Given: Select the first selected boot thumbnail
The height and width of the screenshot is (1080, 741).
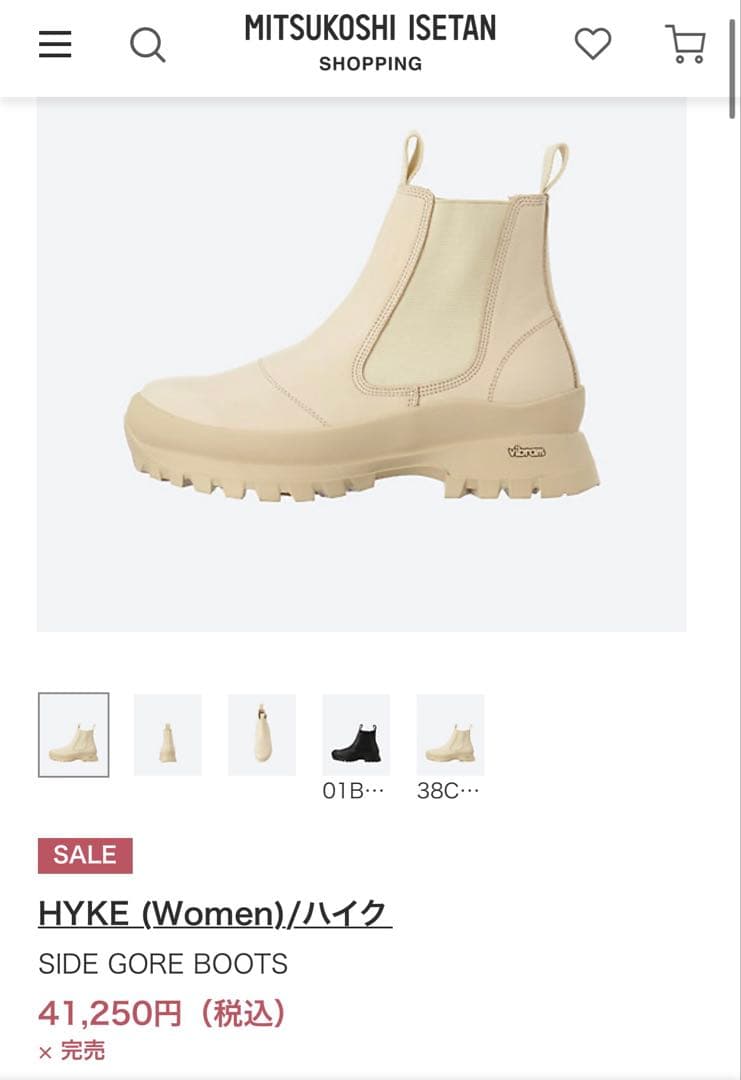Looking at the screenshot, I should click(x=74, y=735).
